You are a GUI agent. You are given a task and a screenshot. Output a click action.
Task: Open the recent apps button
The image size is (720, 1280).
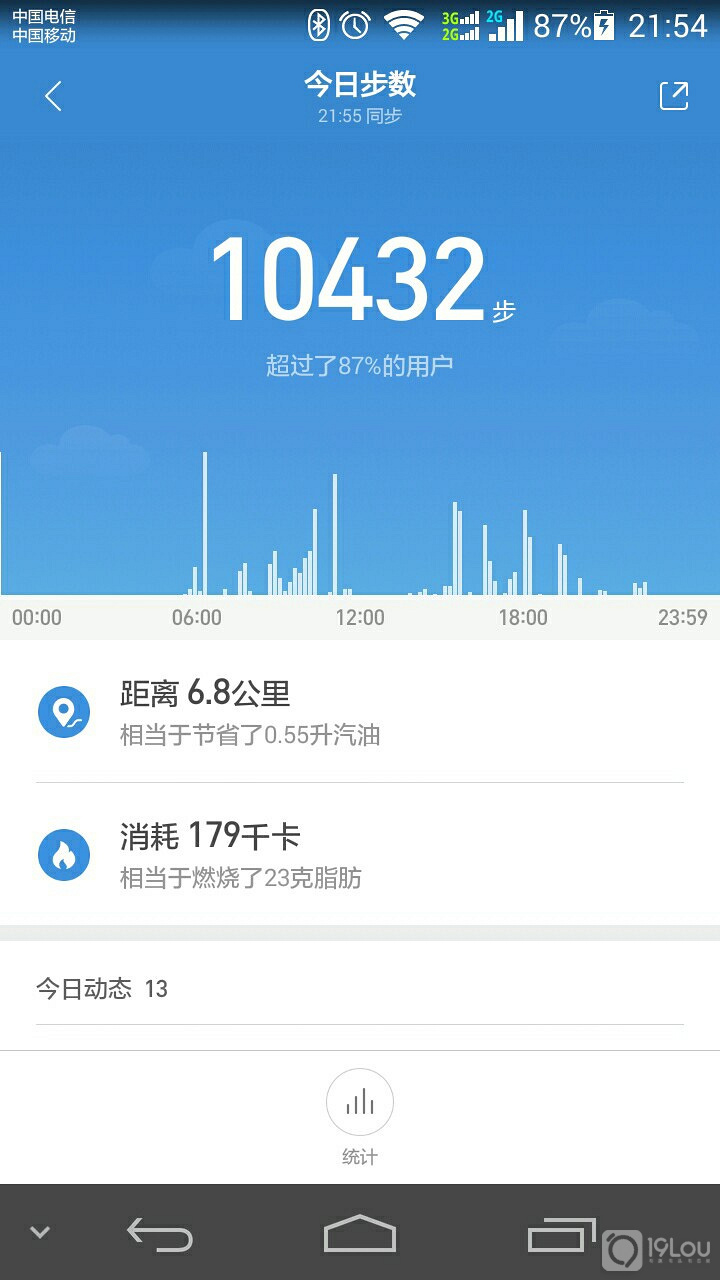click(560, 1234)
